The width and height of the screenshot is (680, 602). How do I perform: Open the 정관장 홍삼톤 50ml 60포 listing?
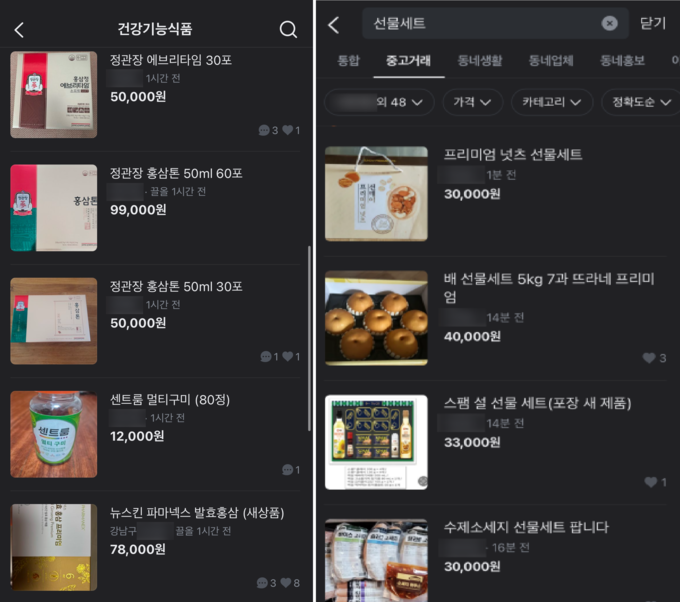[x=176, y=173]
